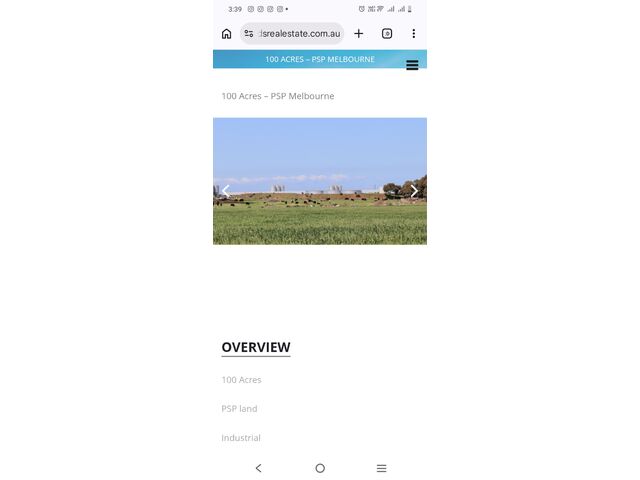
Task: Open a new browser tab
Action: pos(359,33)
